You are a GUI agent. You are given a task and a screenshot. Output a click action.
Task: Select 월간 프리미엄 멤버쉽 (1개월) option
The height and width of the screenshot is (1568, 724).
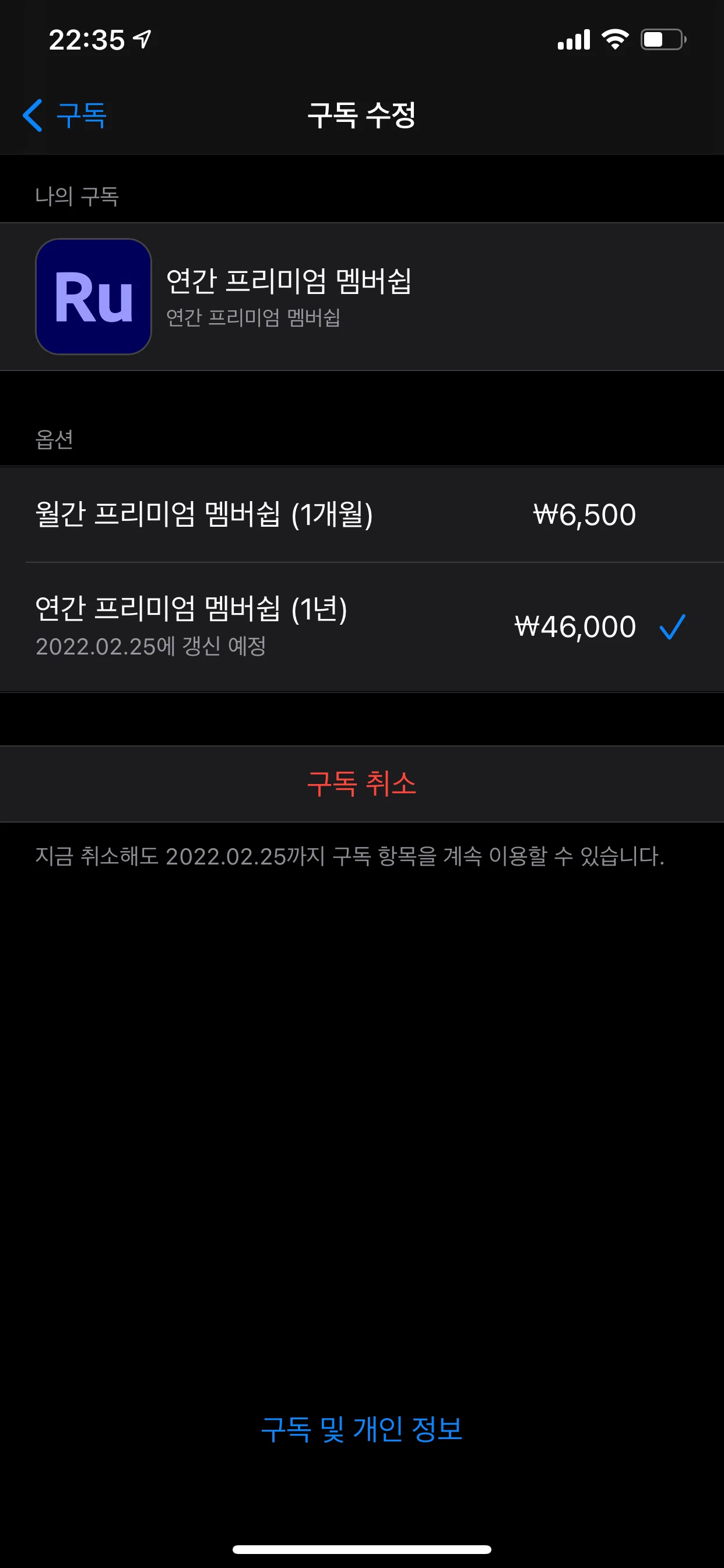pyautogui.click(x=361, y=515)
